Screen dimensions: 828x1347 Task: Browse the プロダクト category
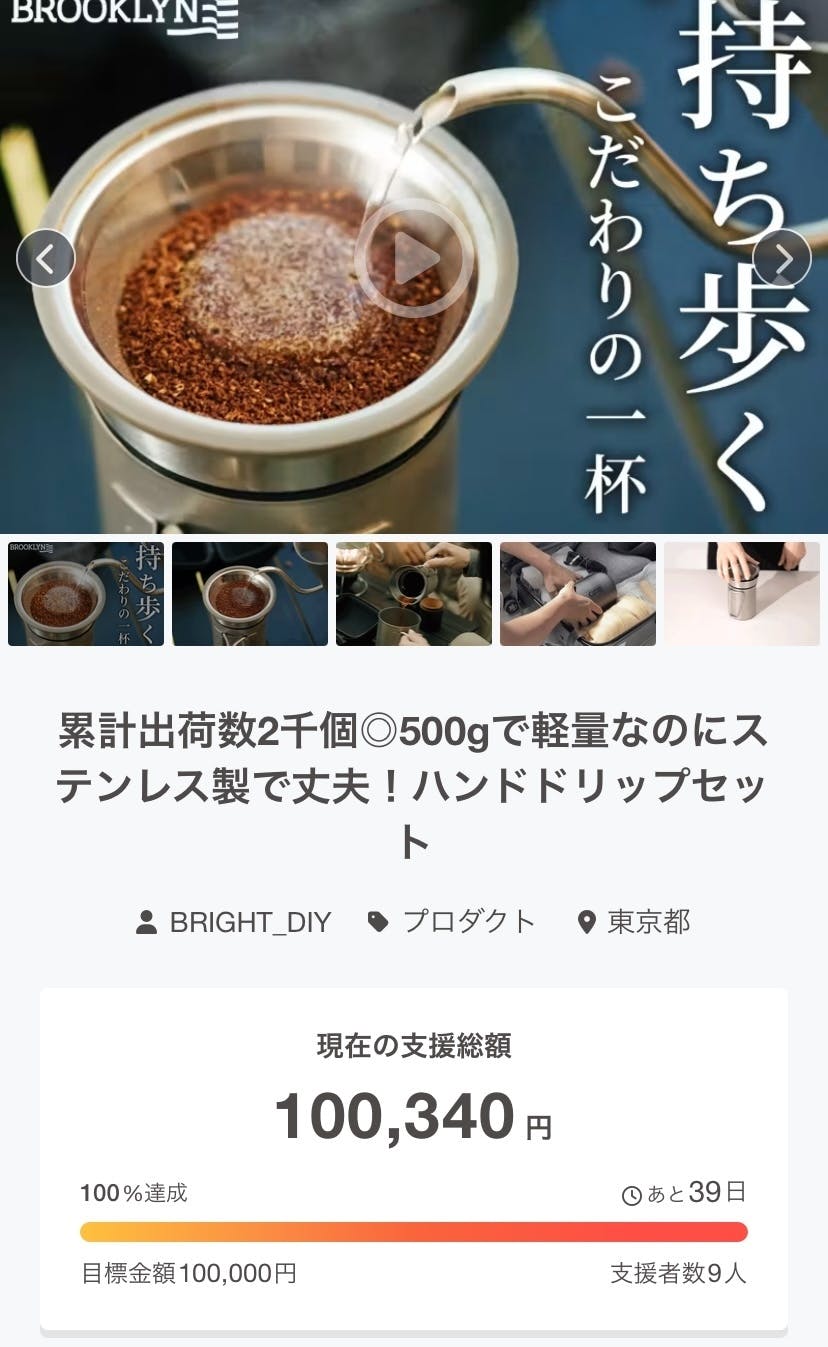468,922
